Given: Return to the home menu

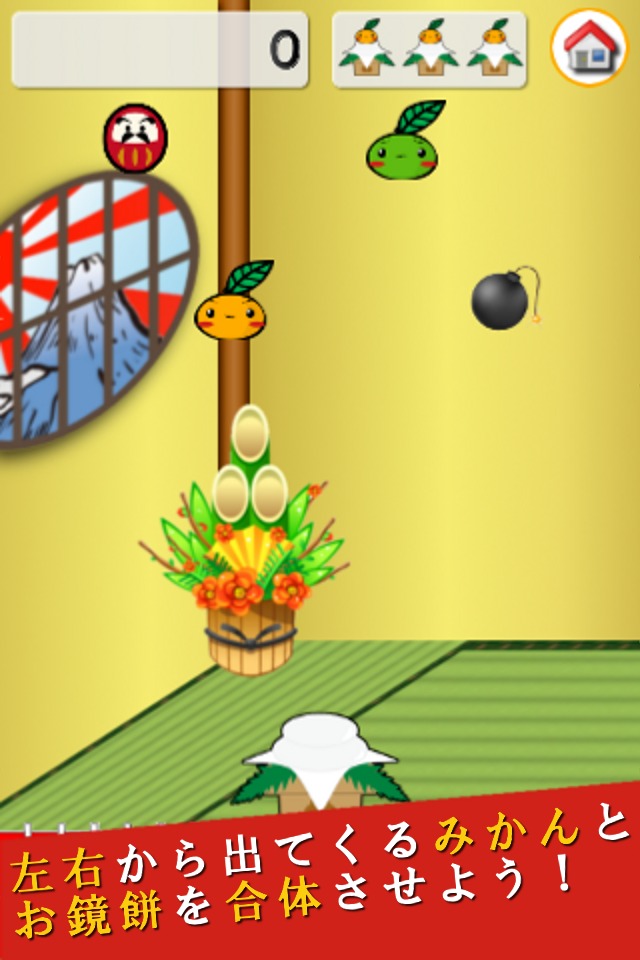Looking at the screenshot, I should (x=588, y=48).
